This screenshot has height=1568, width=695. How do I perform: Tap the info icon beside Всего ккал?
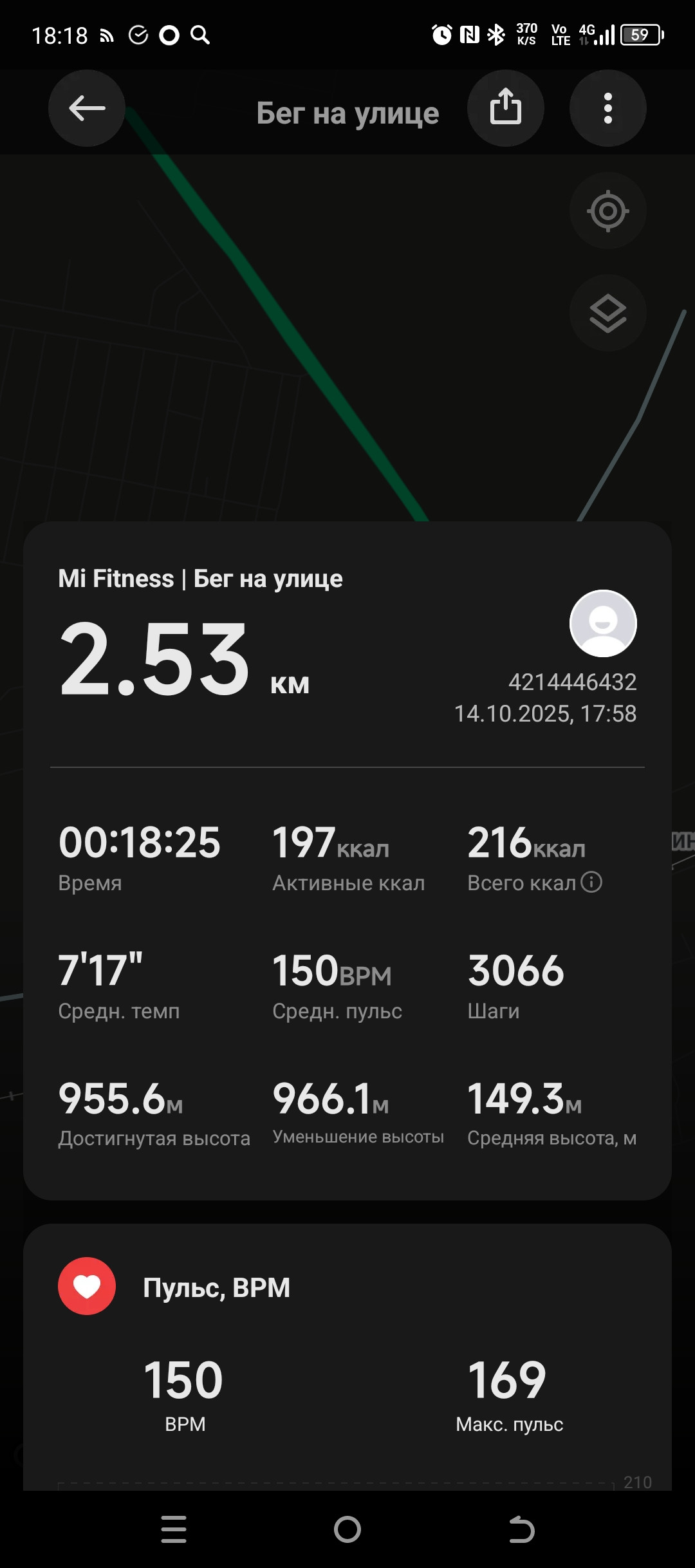(x=591, y=882)
